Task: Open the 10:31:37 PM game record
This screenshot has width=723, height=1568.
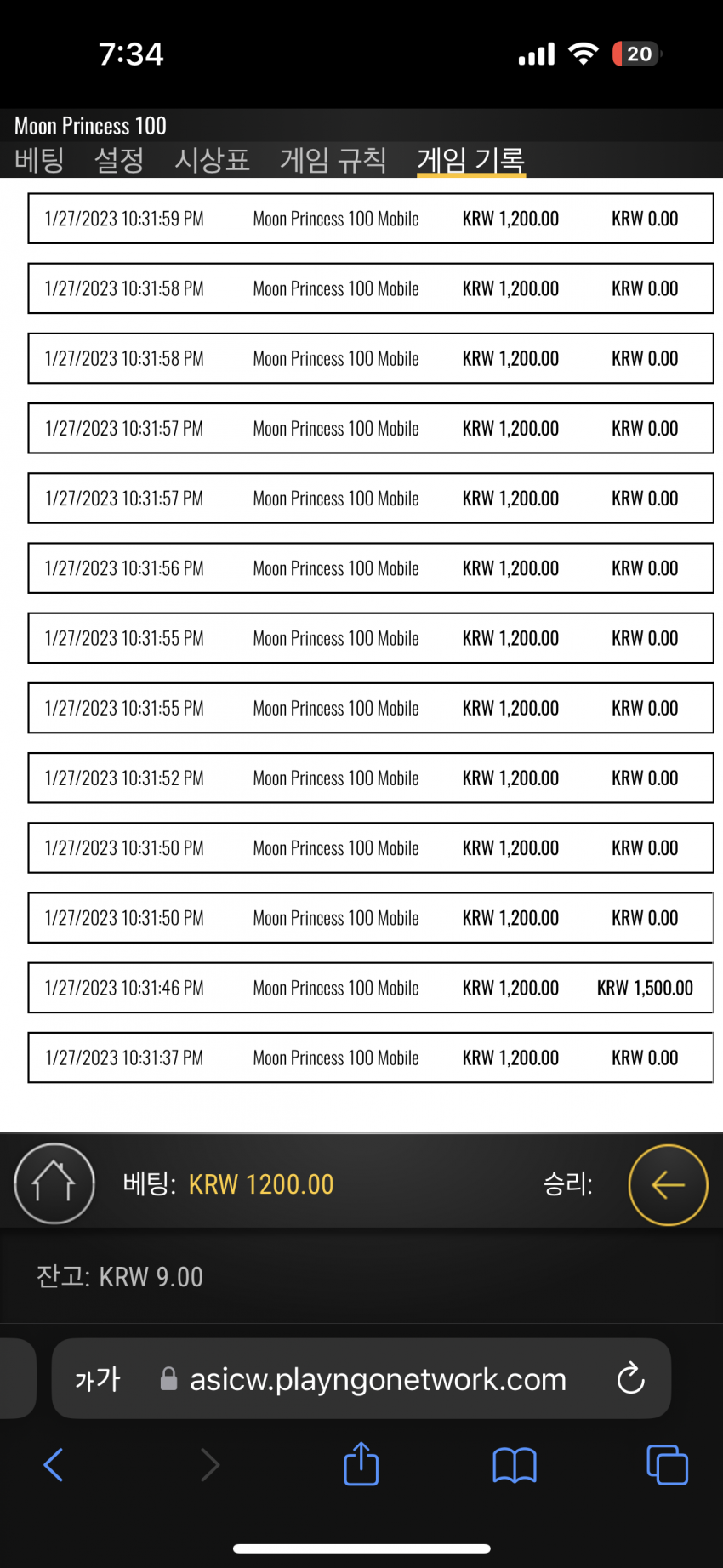Action: (371, 1058)
